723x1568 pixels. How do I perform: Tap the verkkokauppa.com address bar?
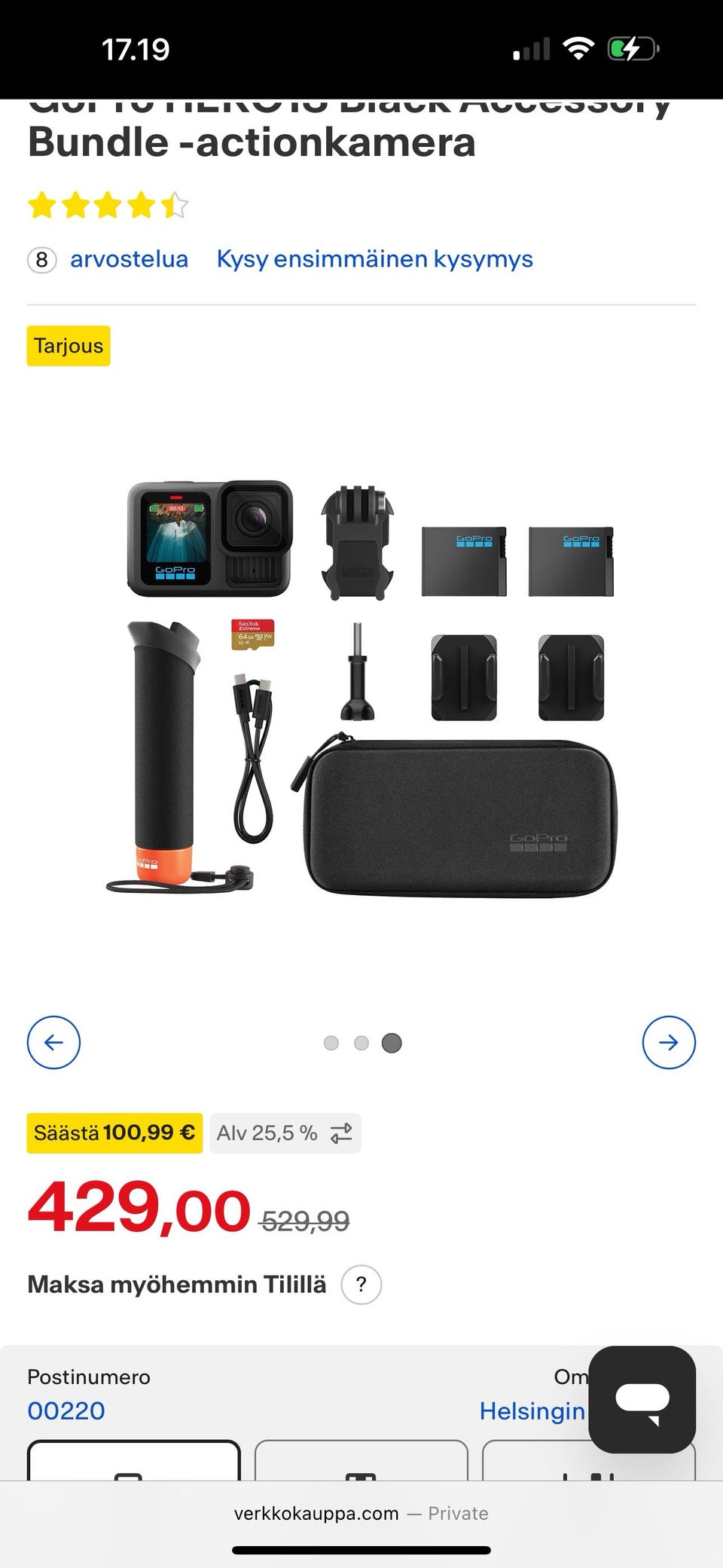point(361,1513)
